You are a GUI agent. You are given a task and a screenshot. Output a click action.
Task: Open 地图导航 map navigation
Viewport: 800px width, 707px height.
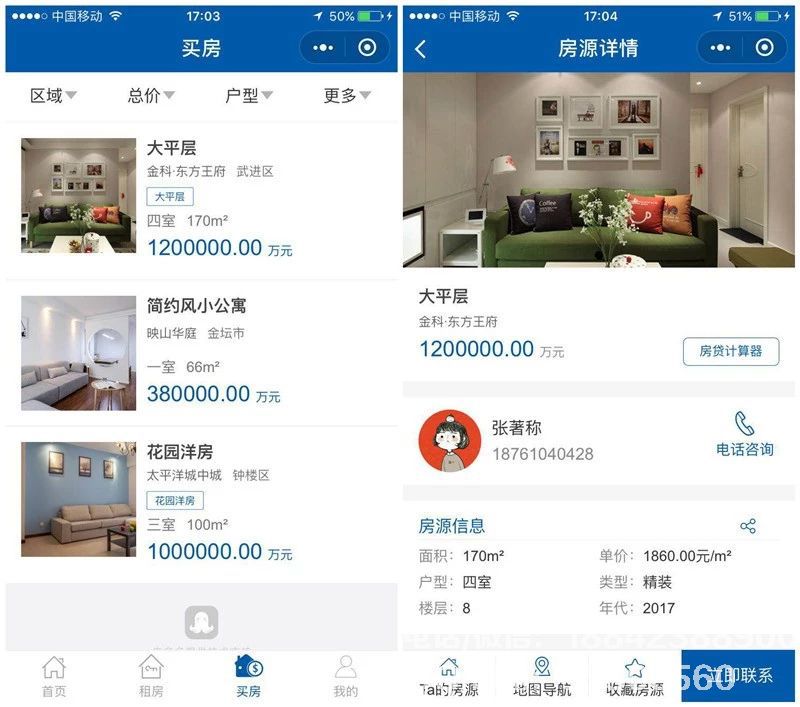pyautogui.click(x=542, y=677)
